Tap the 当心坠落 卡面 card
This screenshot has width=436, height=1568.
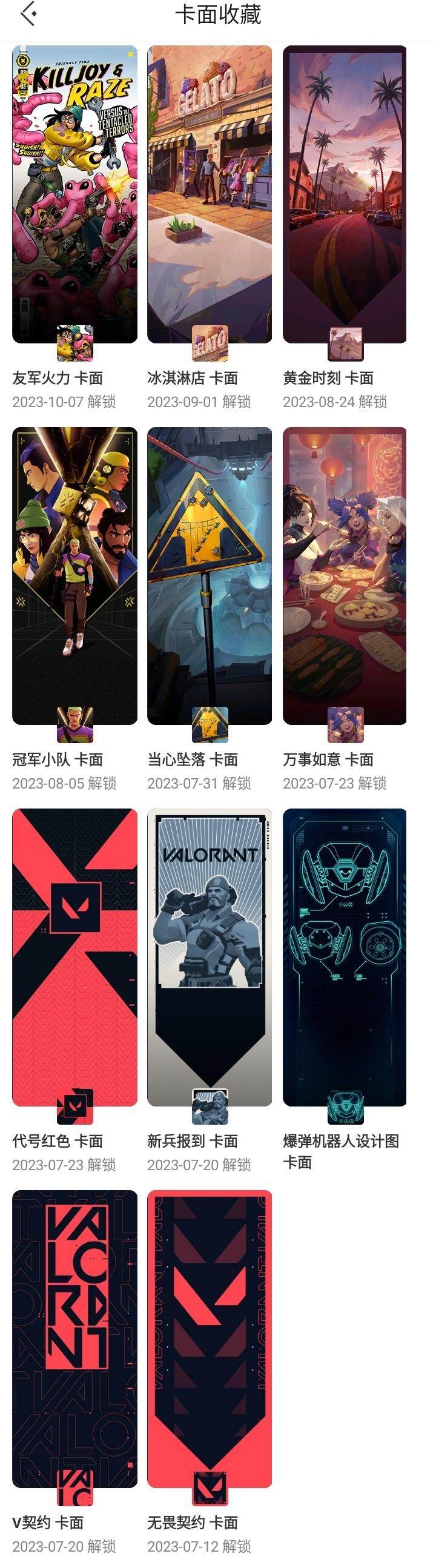tap(210, 576)
